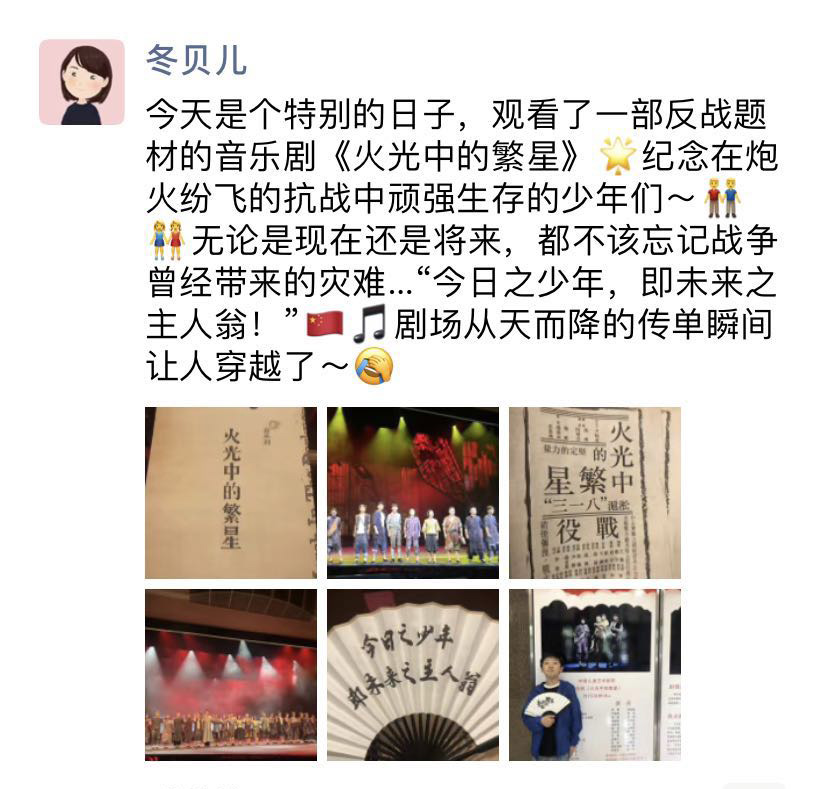Open the newspaper-style 繁星 战役 flyer photo
Viewport: 828px width, 789px height.
(x=595, y=493)
